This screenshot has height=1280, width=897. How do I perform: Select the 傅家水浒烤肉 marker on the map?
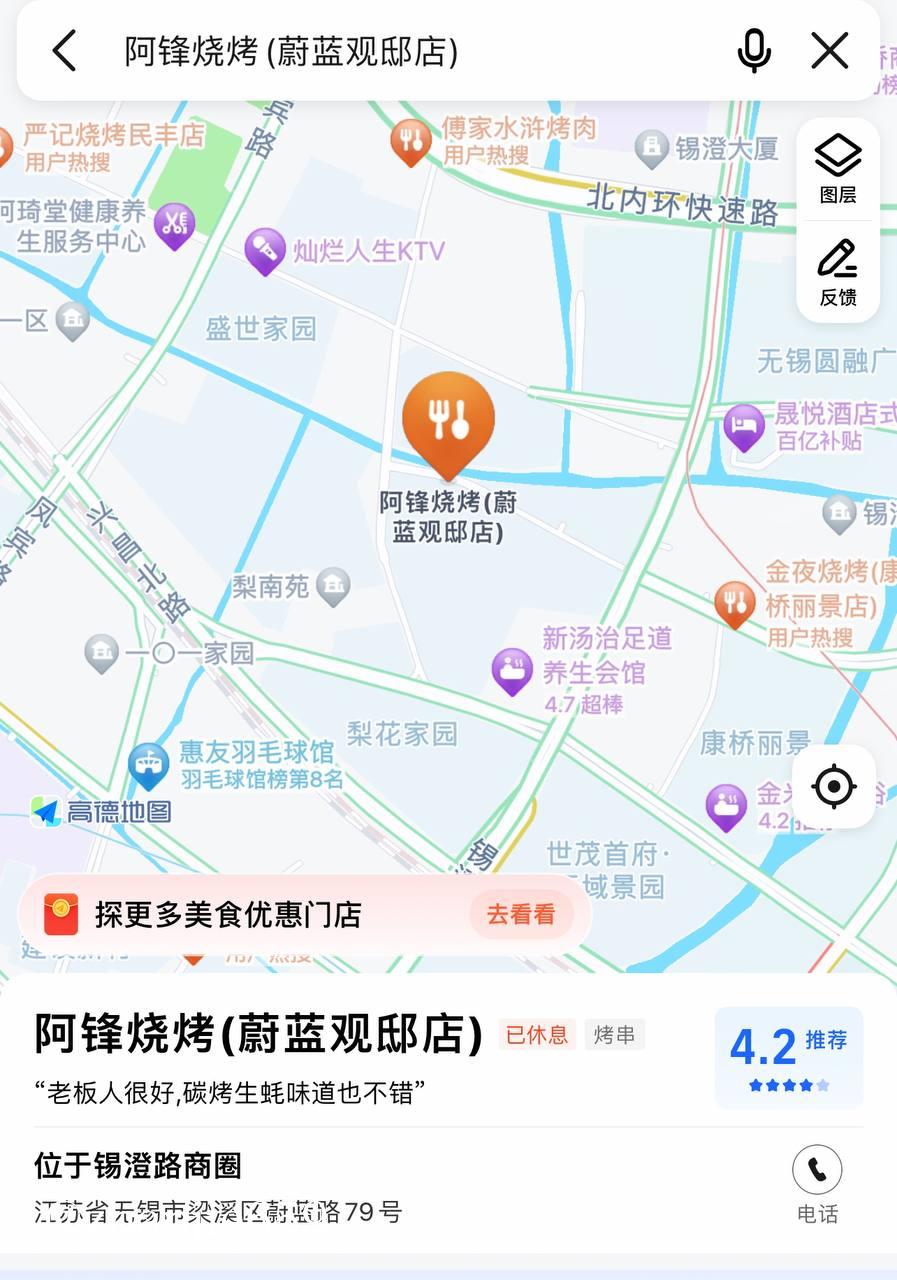pos(410,141)
